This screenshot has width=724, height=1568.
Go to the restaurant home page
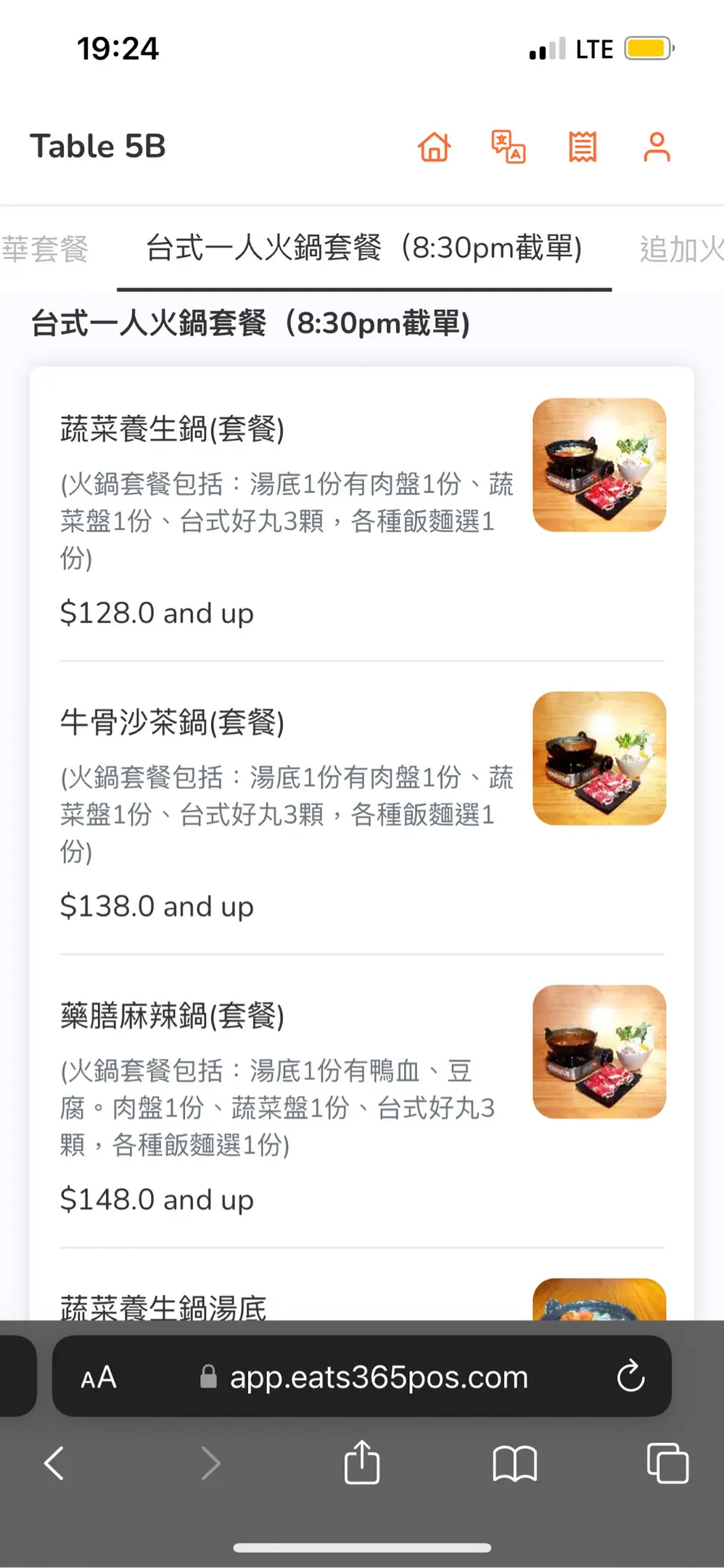(x=434, y=147)
